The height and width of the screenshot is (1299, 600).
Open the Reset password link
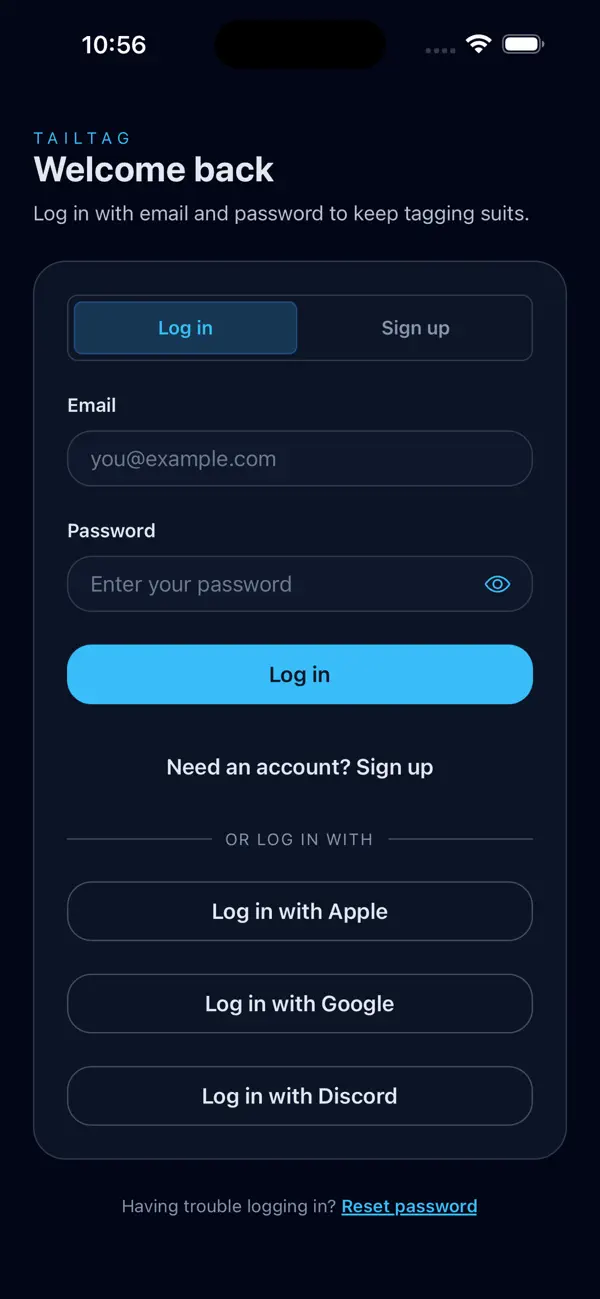409,1206
